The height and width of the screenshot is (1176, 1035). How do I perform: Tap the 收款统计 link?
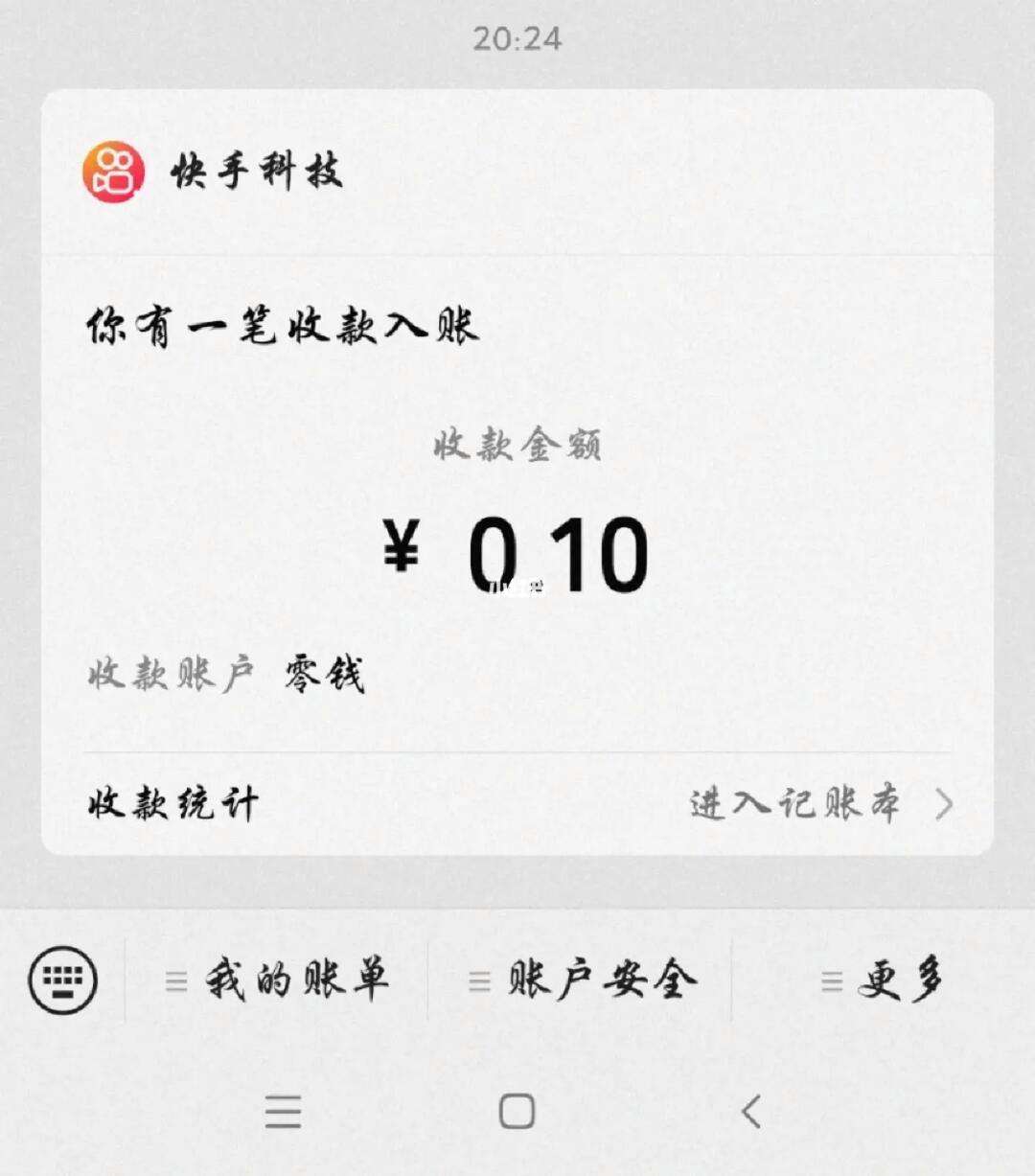(172, 805)
